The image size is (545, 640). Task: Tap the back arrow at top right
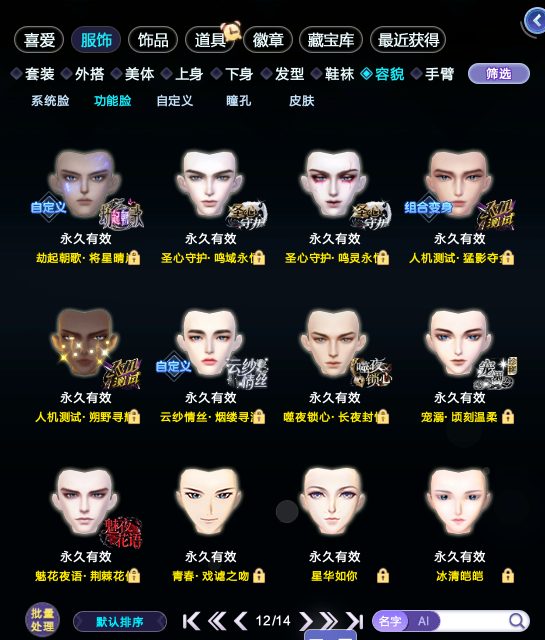[x=535, y=21]
